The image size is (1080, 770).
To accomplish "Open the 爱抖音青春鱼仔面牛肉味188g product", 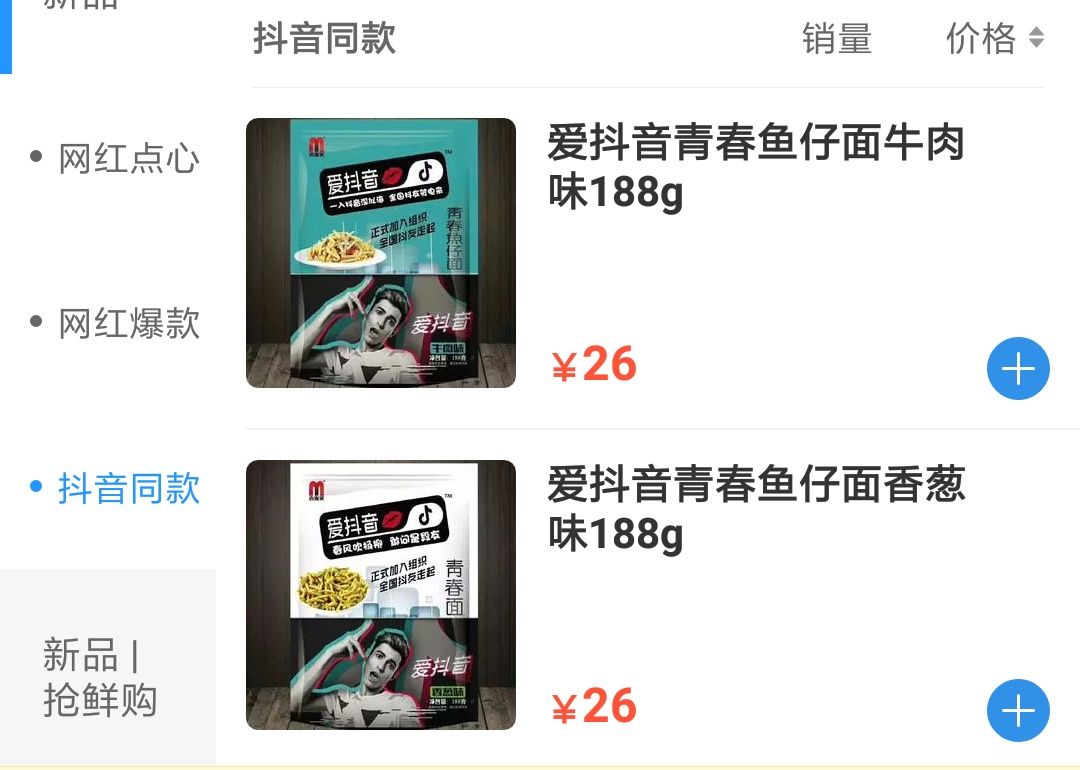I will 755,167.
